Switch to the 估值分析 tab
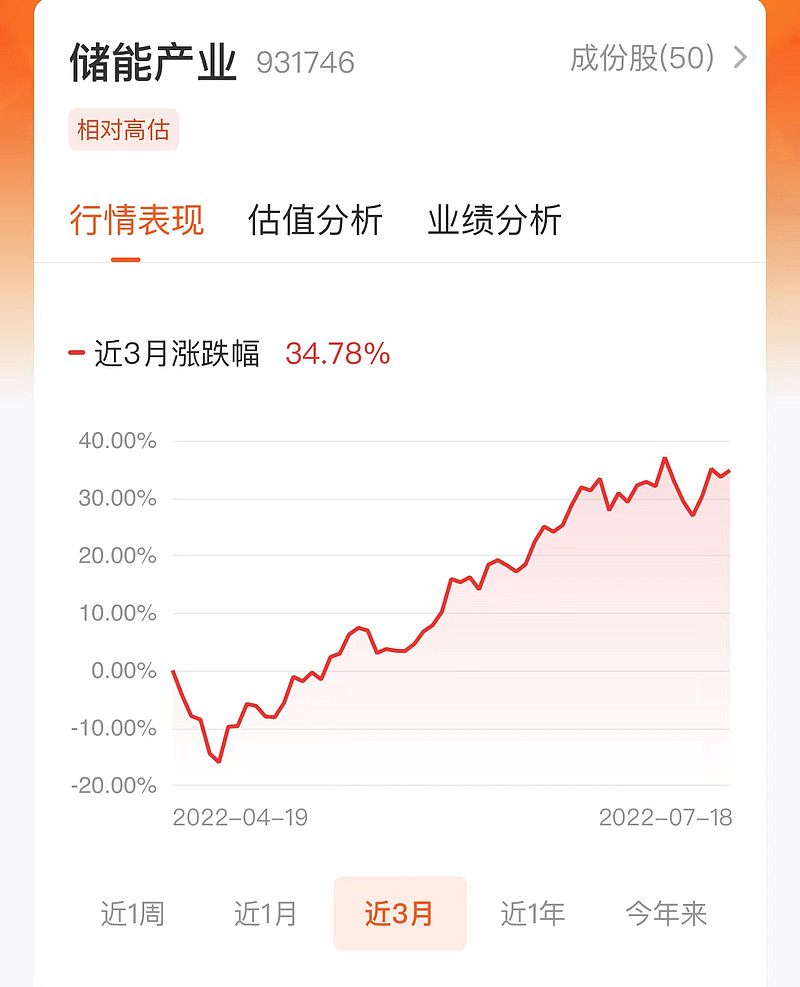The height and width of the screenshot is (987, 800). coord(314,222)
